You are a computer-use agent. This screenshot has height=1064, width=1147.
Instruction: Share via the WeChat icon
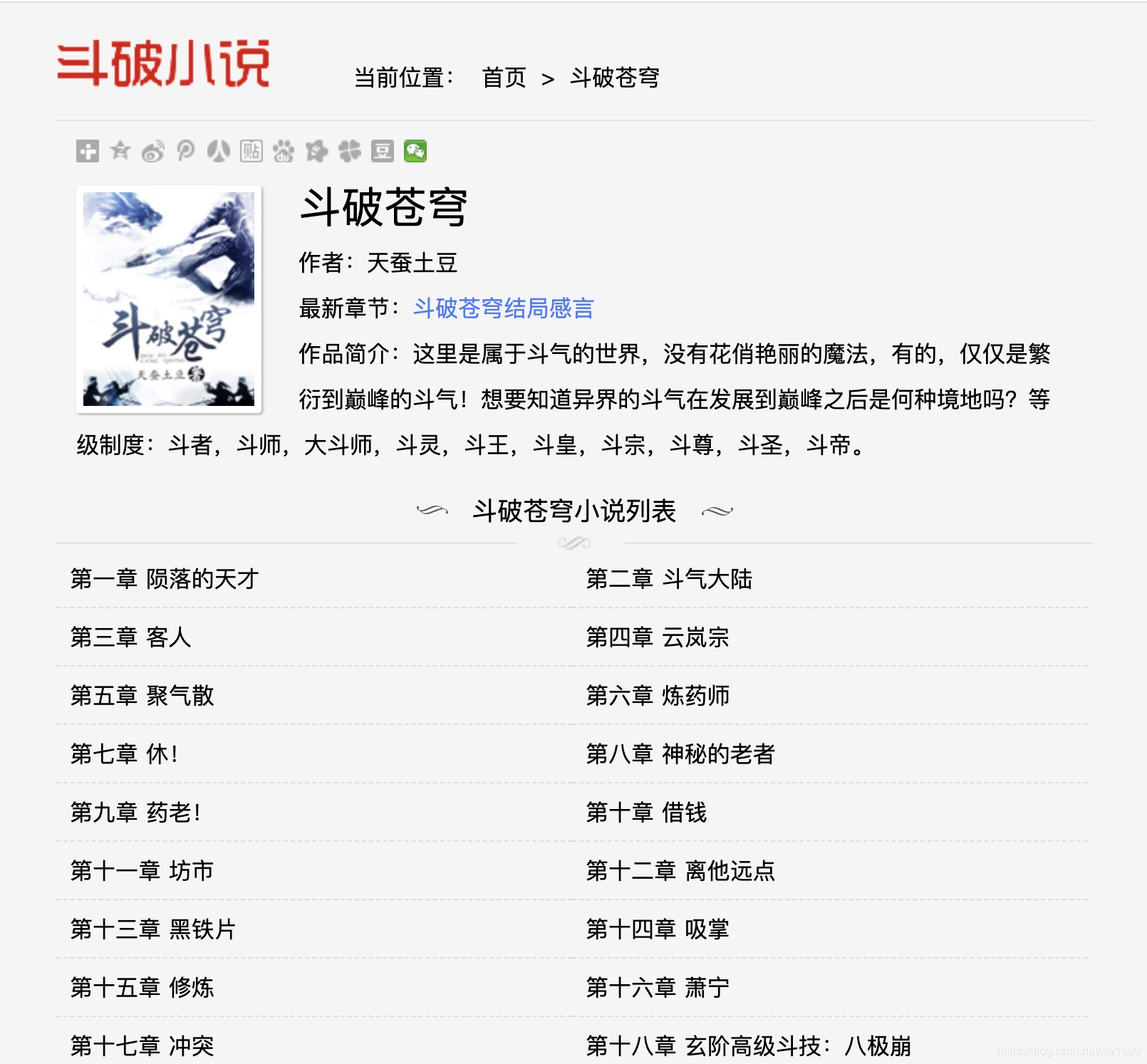415,151
